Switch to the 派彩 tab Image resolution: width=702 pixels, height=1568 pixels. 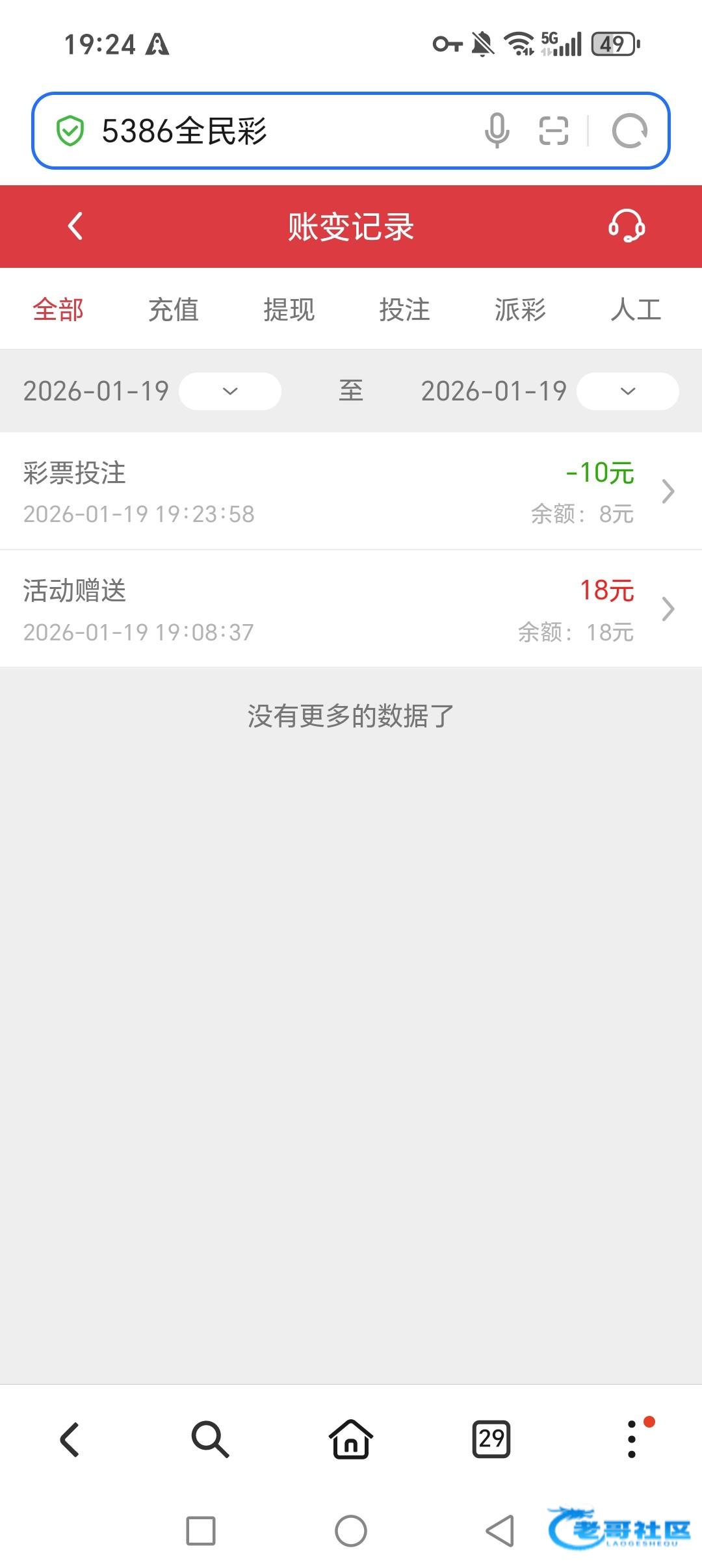[x=520, y=309]
